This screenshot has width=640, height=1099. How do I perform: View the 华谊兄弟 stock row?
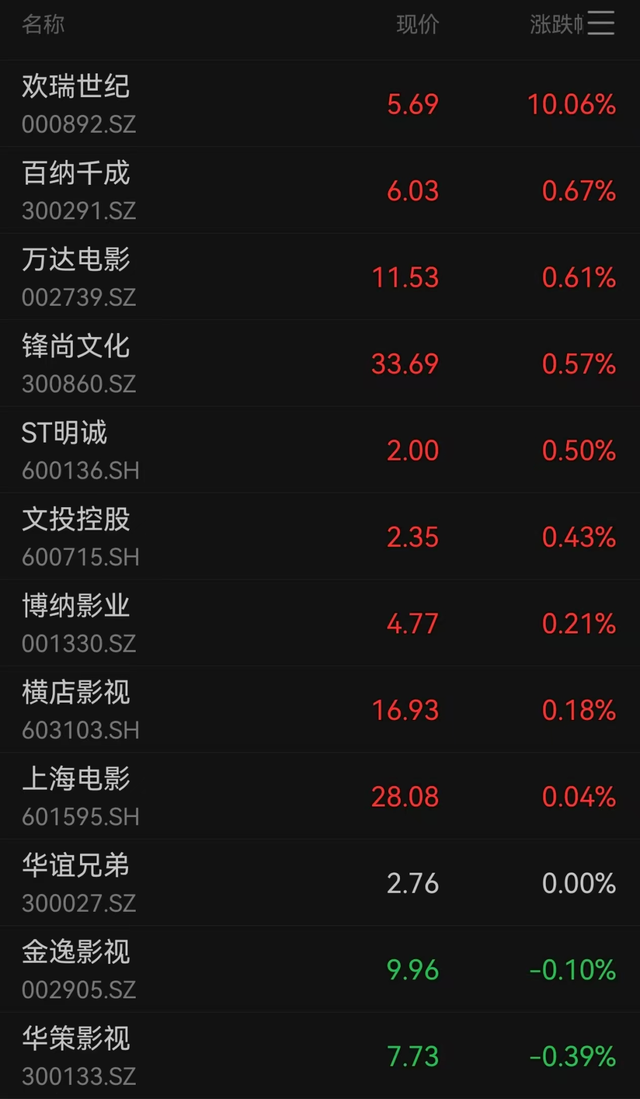(x=320, y=882)
